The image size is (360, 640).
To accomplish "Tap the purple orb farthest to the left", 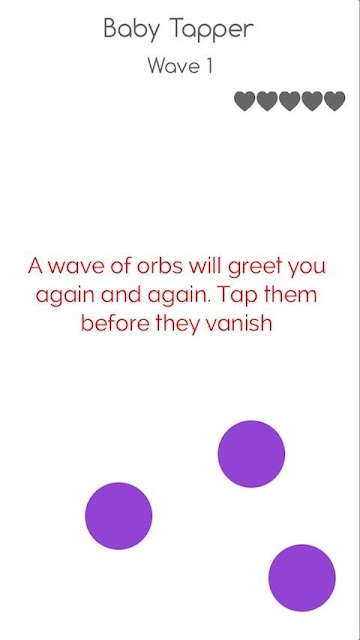I will click(119, 516).
